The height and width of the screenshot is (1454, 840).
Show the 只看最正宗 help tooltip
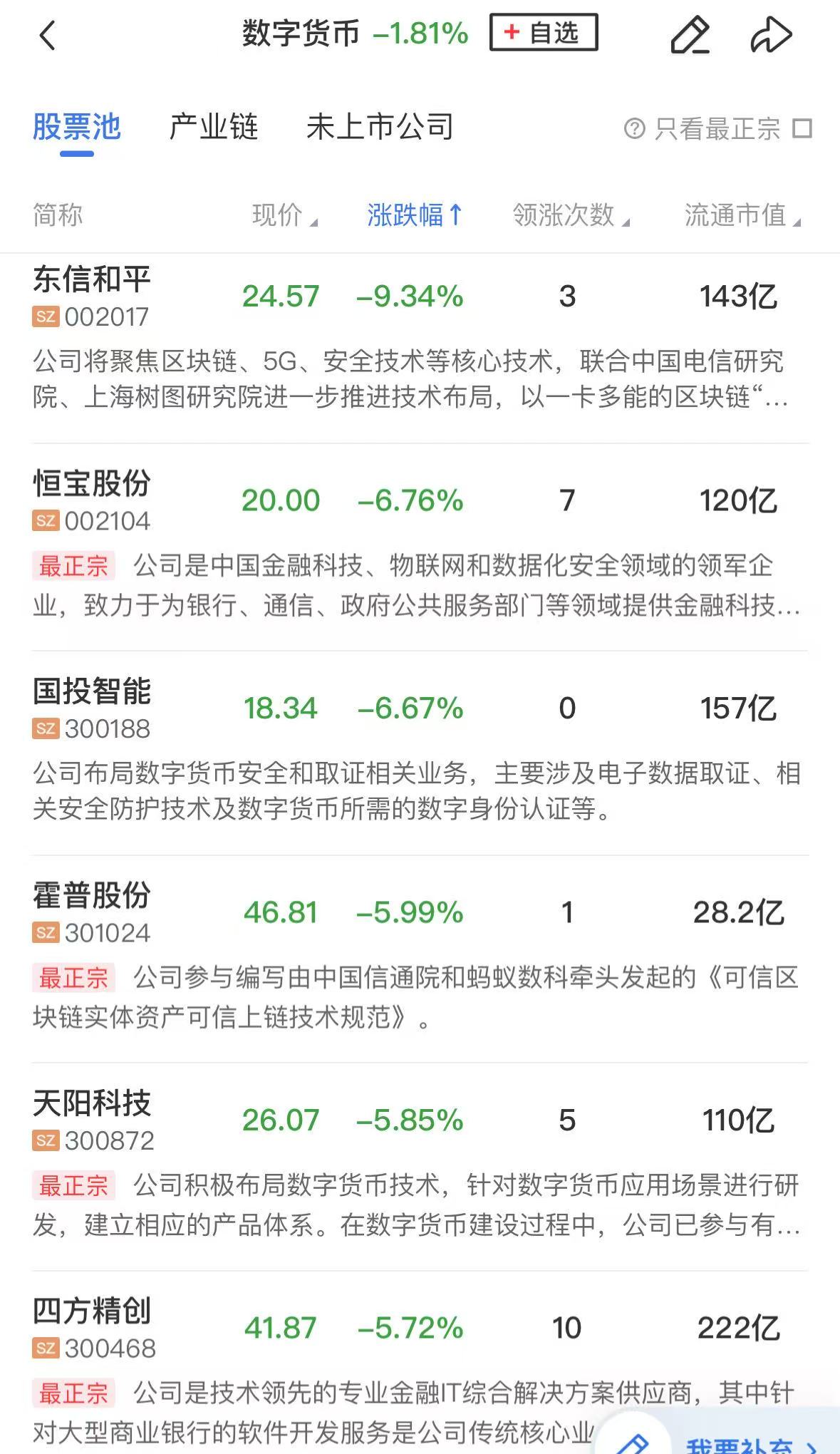point(634,129)
